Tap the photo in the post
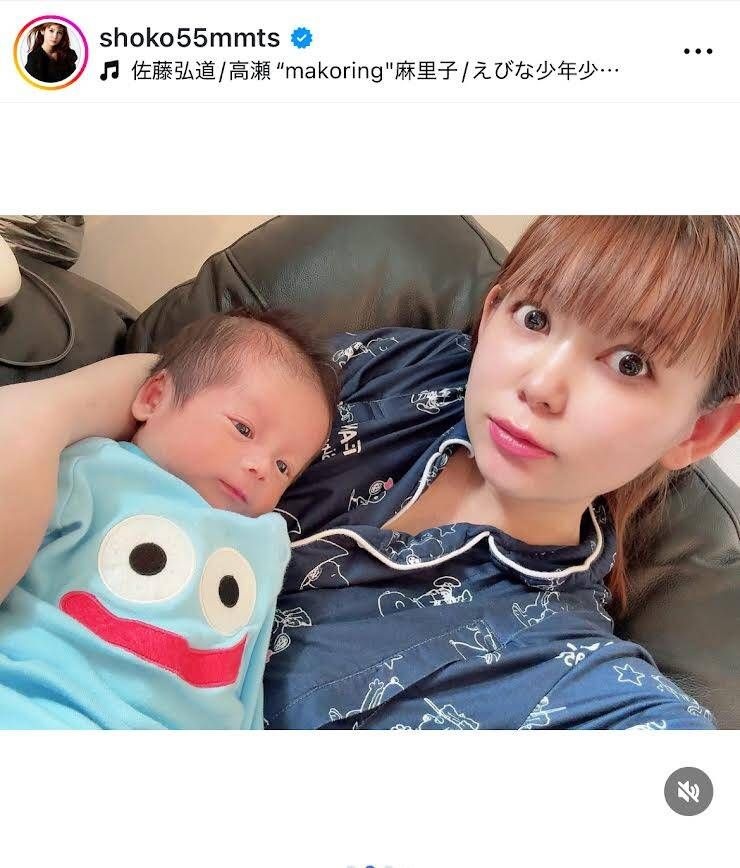 pos(370,472)
